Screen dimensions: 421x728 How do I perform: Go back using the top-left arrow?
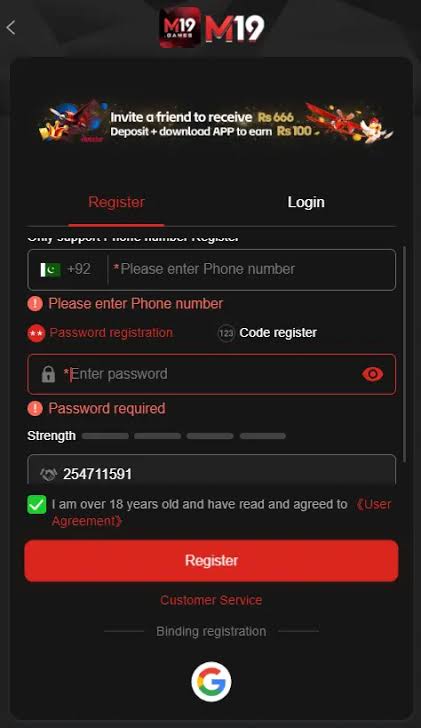coord(11,28)
